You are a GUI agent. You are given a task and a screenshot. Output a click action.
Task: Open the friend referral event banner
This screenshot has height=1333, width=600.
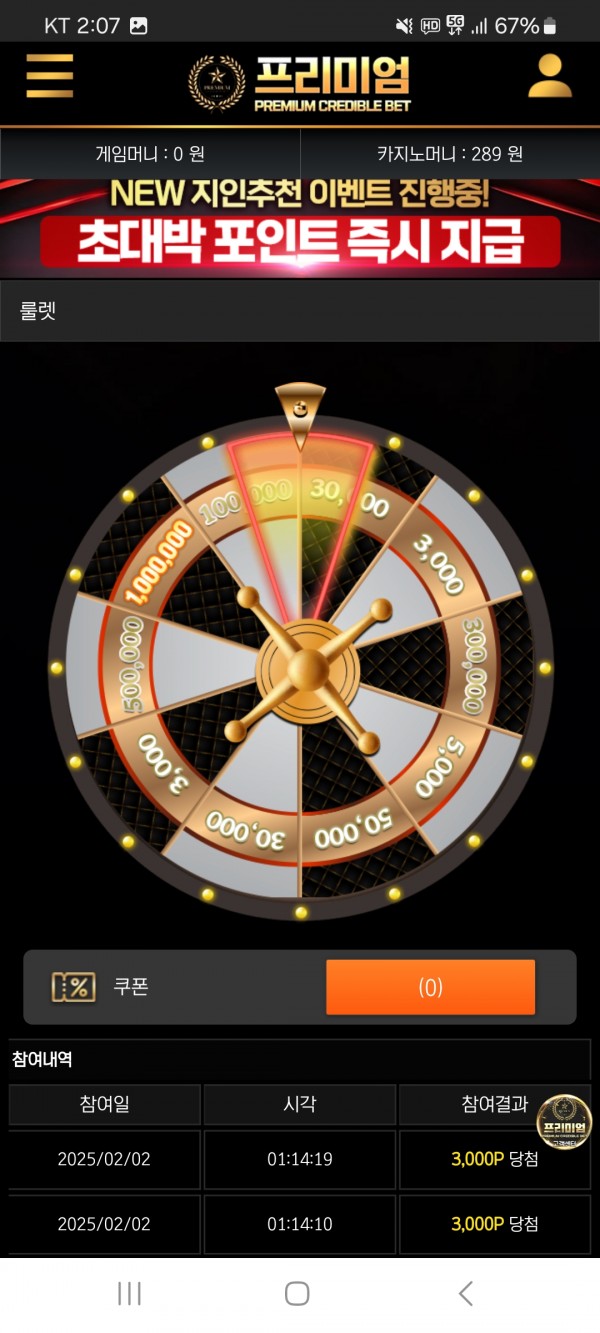coord(300,228)
